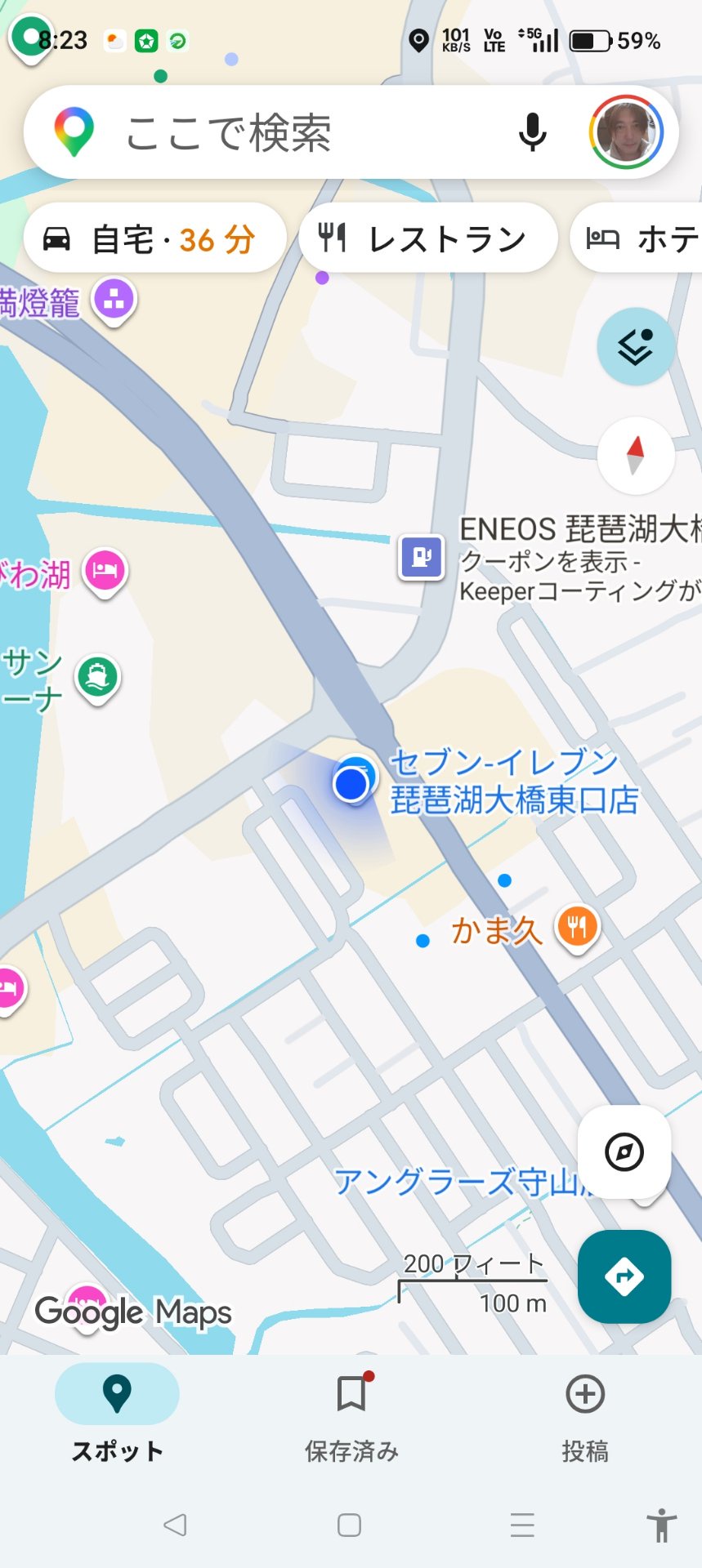The height and width of the screenshot is (1568, 702).
Task: Switch to the 保存済み tab
Action: [x=351, y=1415]
